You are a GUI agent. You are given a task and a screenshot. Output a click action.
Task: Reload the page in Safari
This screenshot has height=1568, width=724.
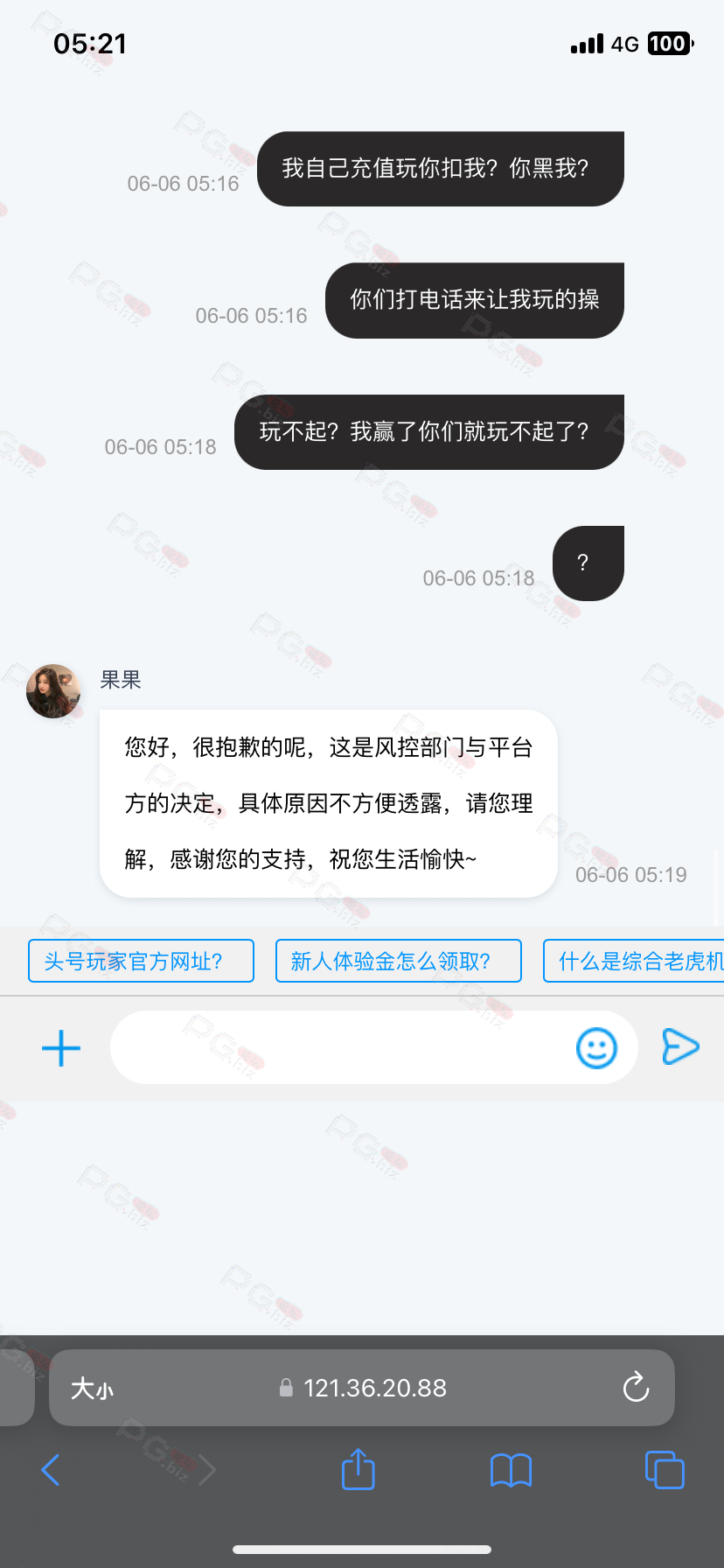point(636,1387)
